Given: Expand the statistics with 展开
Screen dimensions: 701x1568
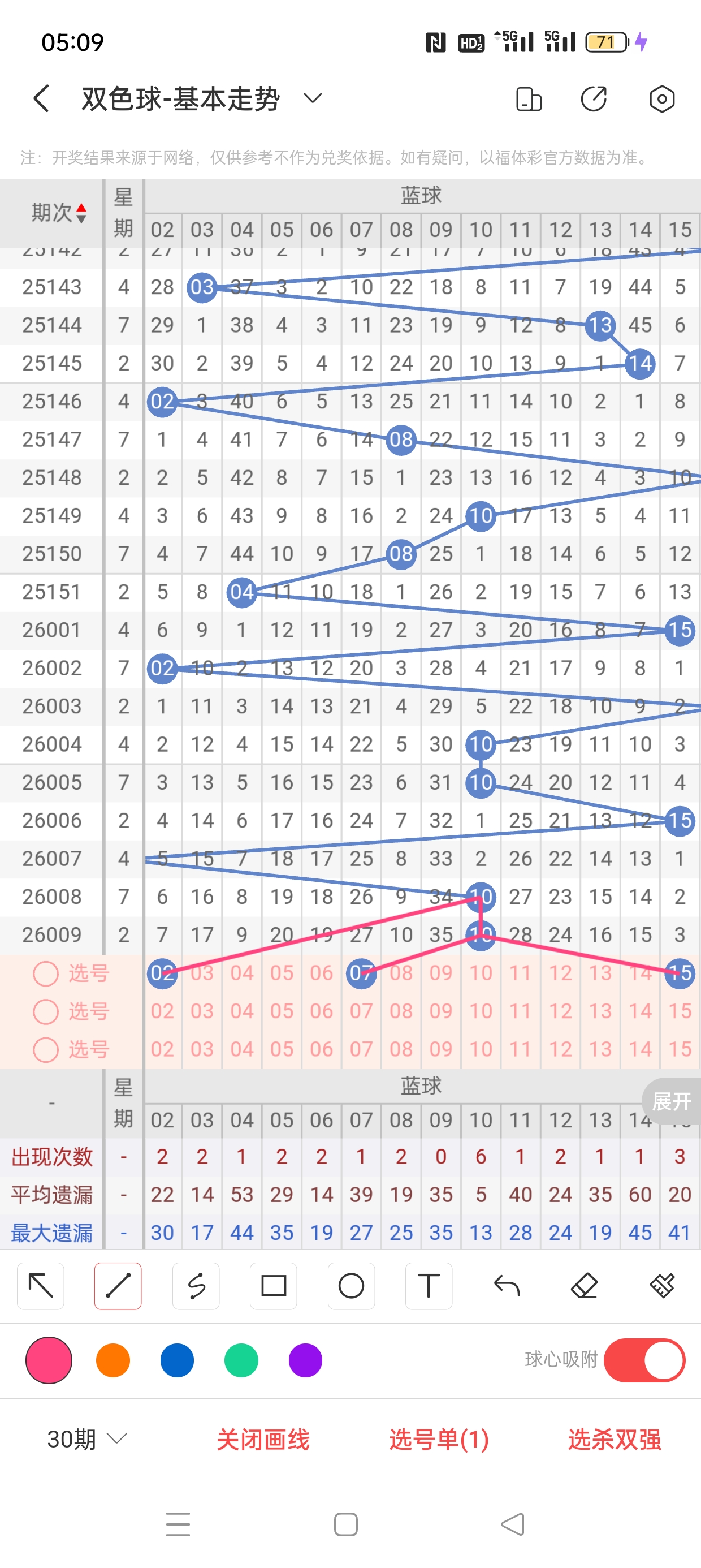Looking at the screenshot, I should (671, 1101).
